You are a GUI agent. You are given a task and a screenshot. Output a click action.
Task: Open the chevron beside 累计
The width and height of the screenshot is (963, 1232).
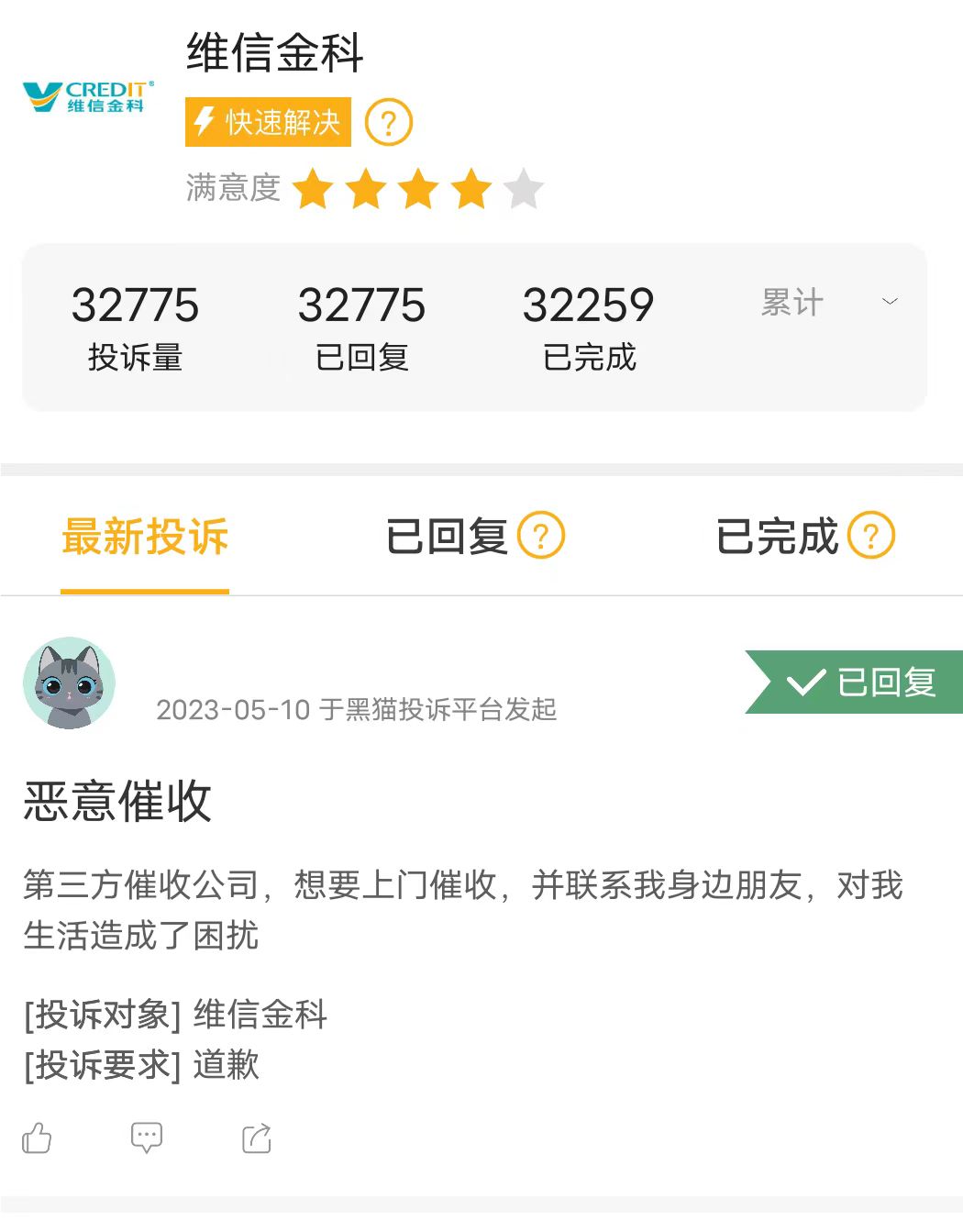point(888,301)
